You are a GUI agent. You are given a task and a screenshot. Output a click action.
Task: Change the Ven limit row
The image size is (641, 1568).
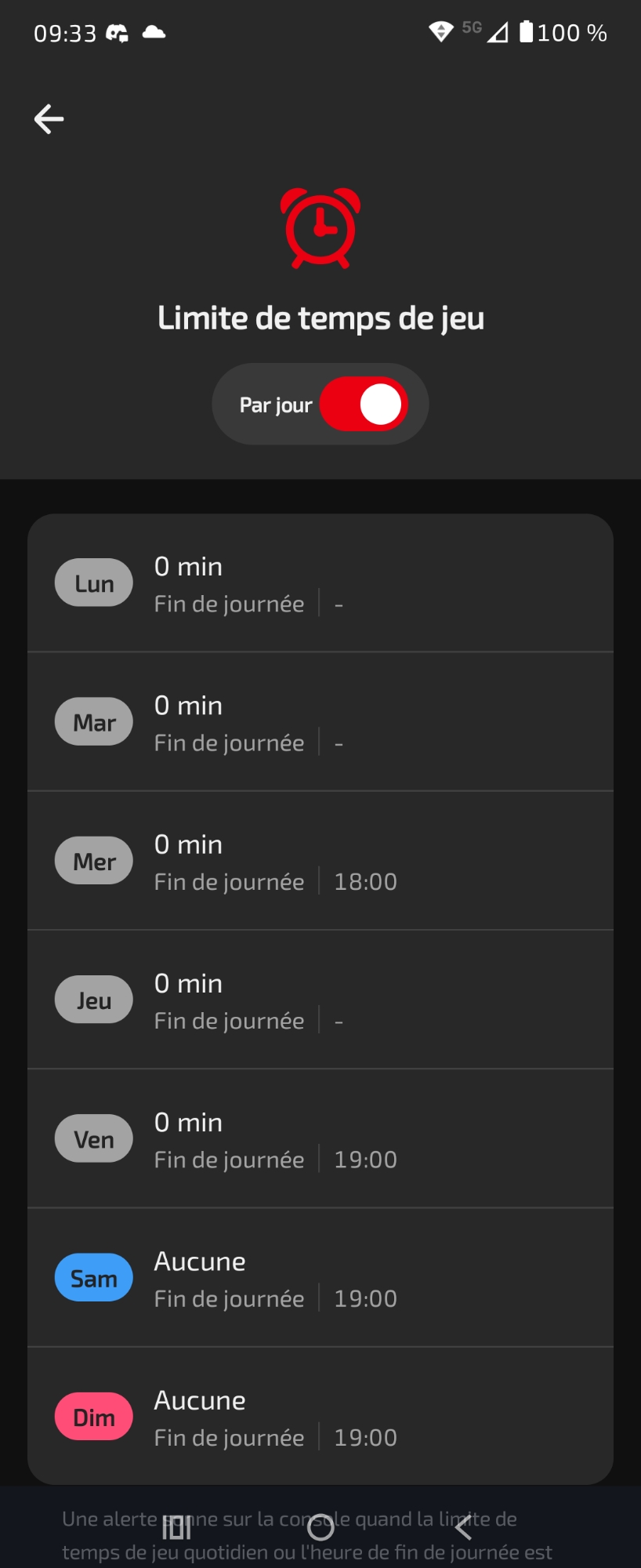click(320, 1139)
